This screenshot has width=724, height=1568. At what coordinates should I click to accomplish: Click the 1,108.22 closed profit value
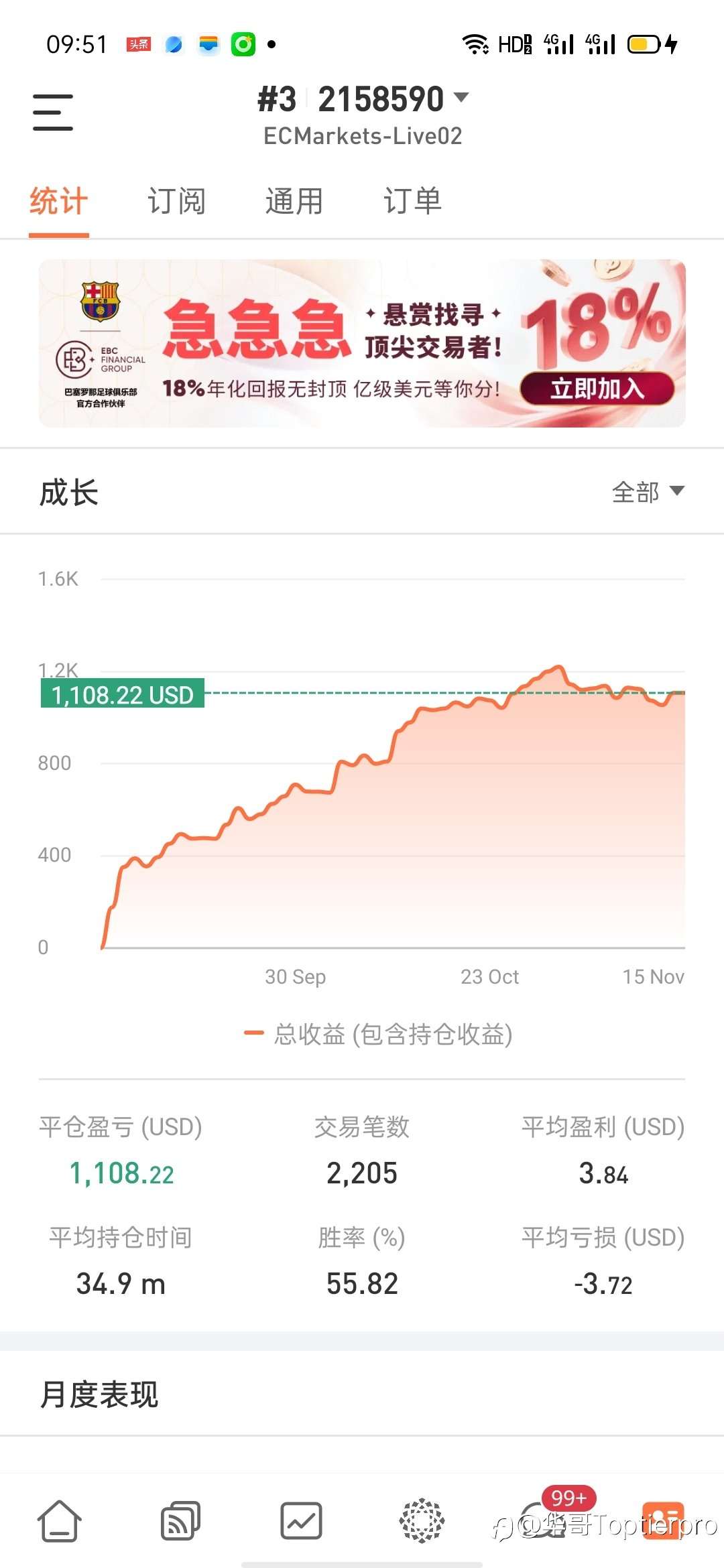coord(120,1173)
